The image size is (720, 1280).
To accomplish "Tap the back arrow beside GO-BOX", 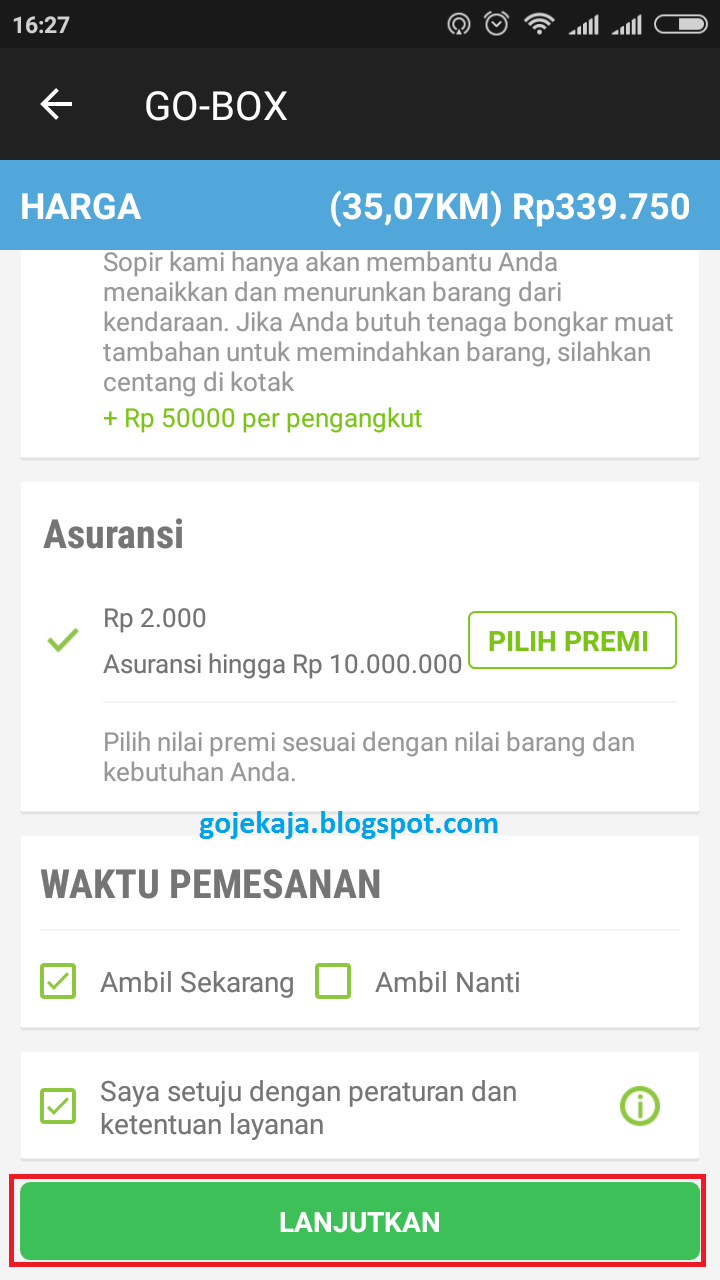I will tap(57, 104).
